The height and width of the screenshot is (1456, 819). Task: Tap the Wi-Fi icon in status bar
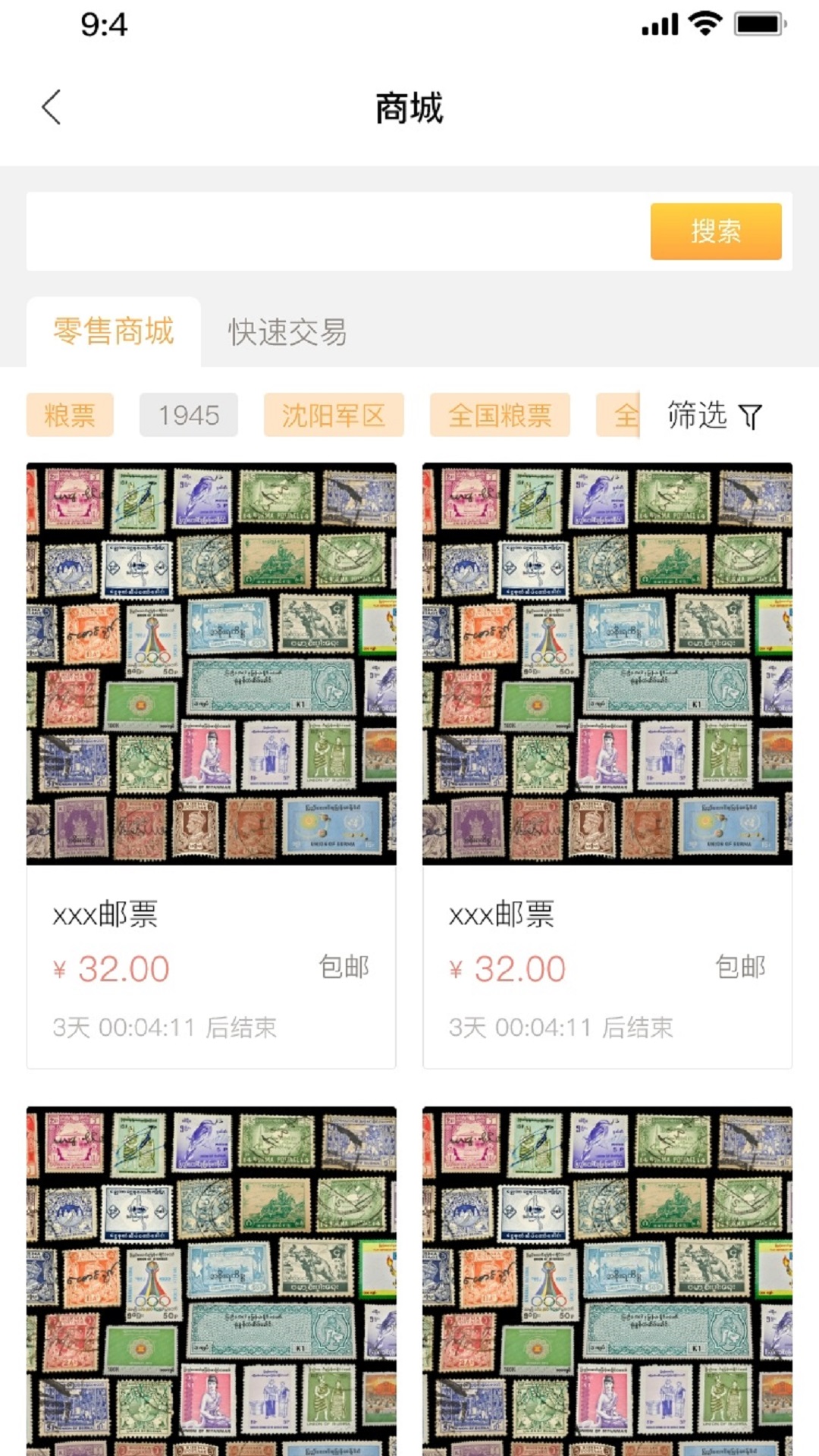pyautogui.click(x=704, y=24)
